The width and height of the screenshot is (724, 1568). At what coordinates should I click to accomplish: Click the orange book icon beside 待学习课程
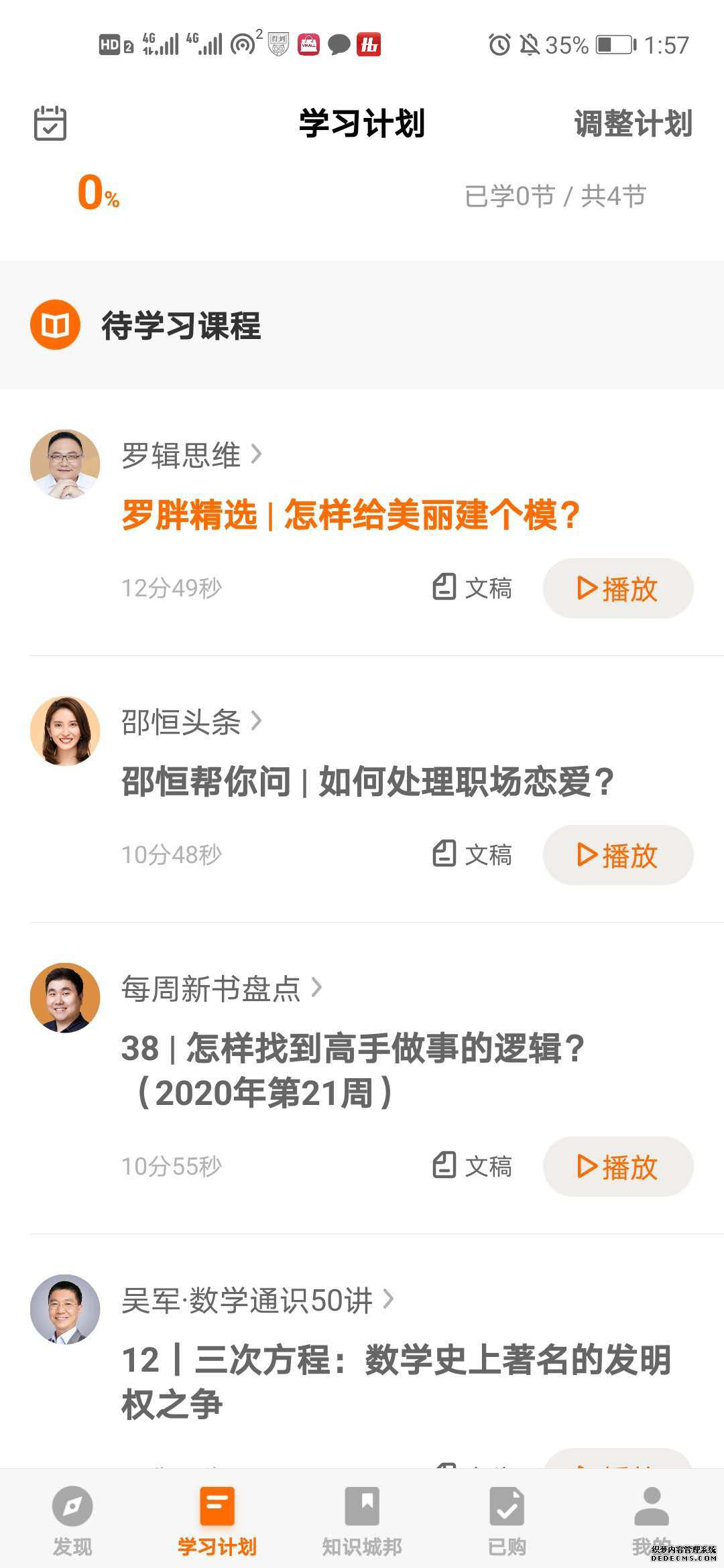[x=56, y=324]
